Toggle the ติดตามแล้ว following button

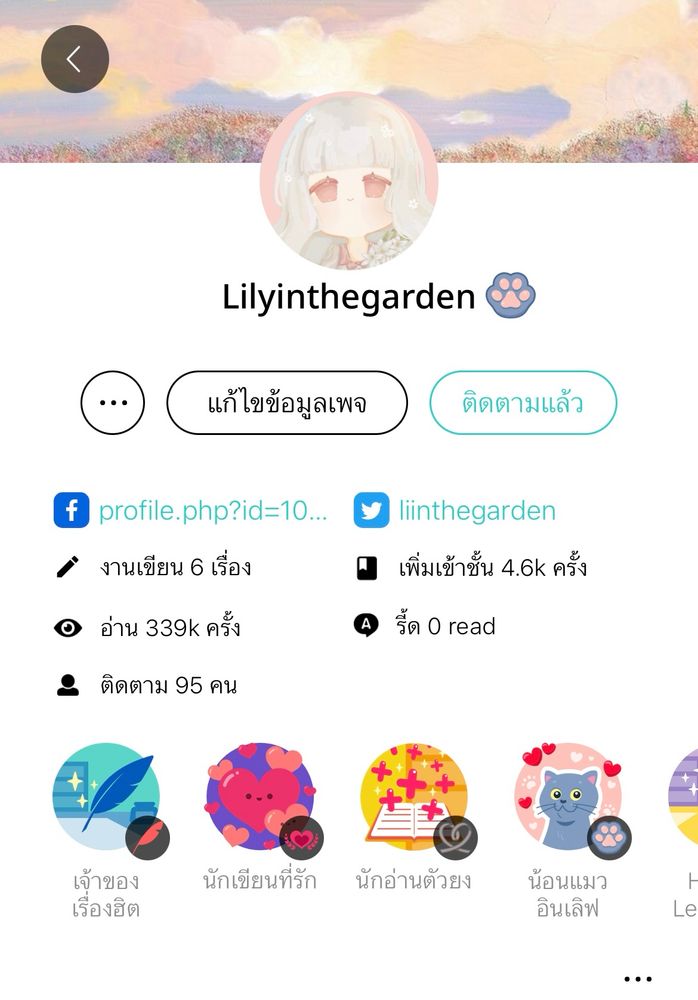523,403
